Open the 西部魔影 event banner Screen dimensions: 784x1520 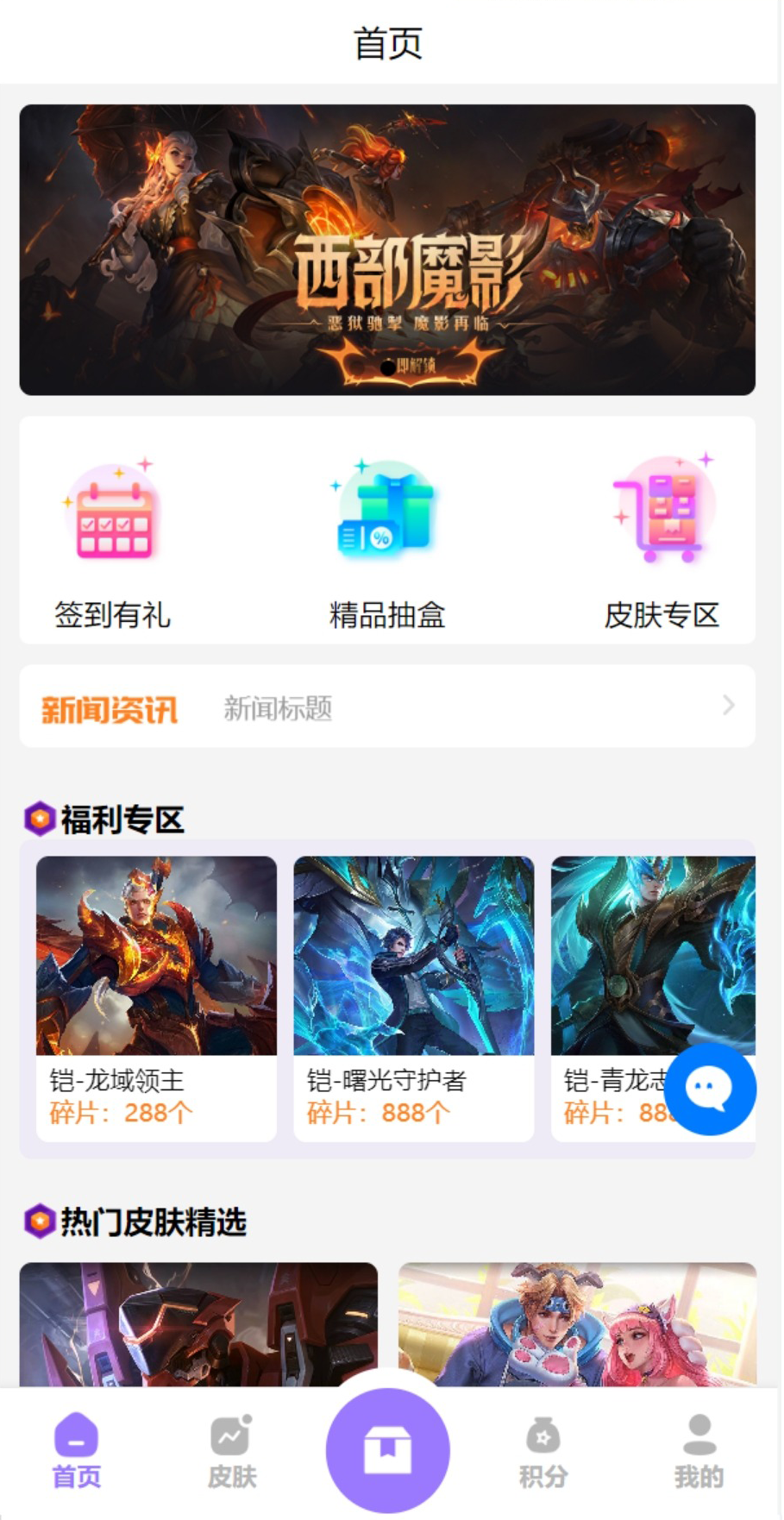391,248
